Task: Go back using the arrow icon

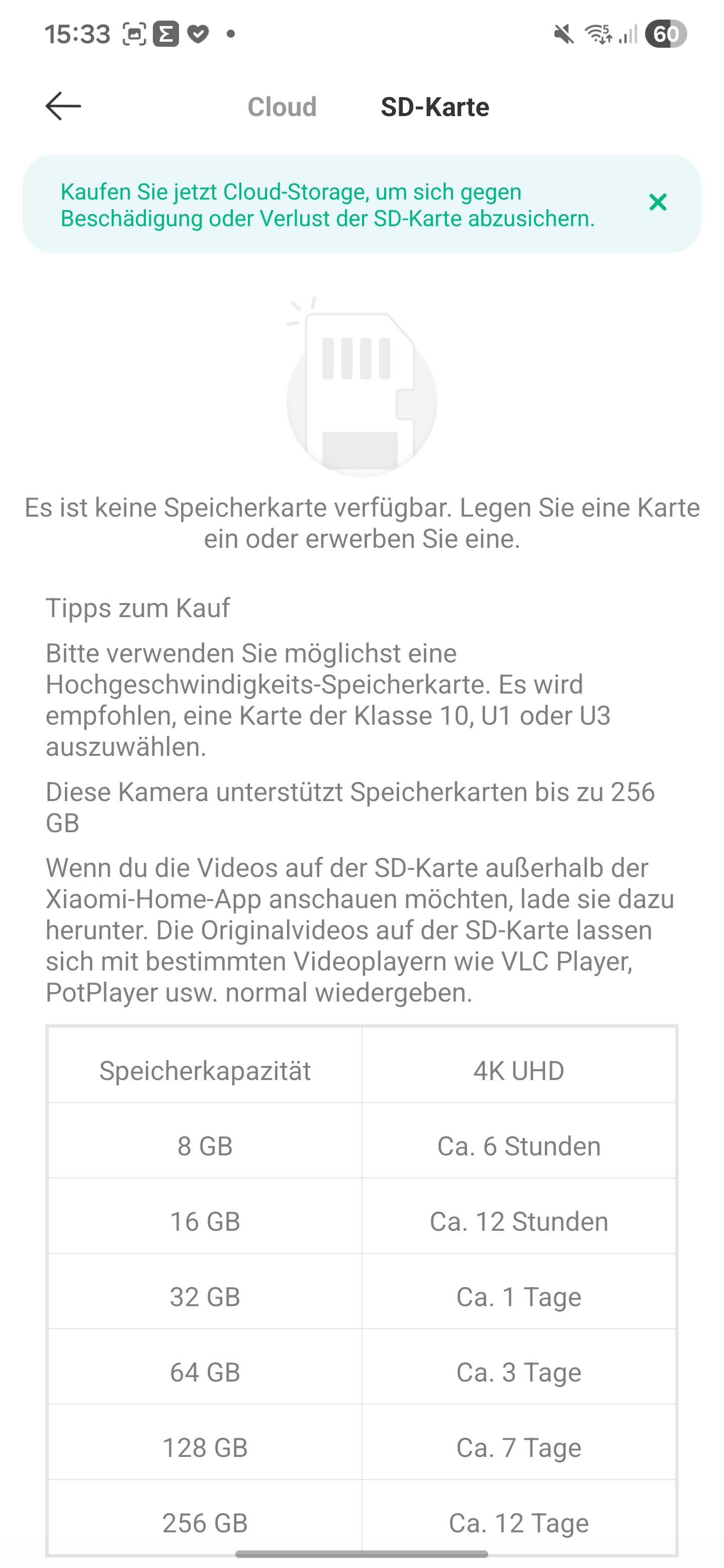Action: pyautogui.click(x=63, y=107)
